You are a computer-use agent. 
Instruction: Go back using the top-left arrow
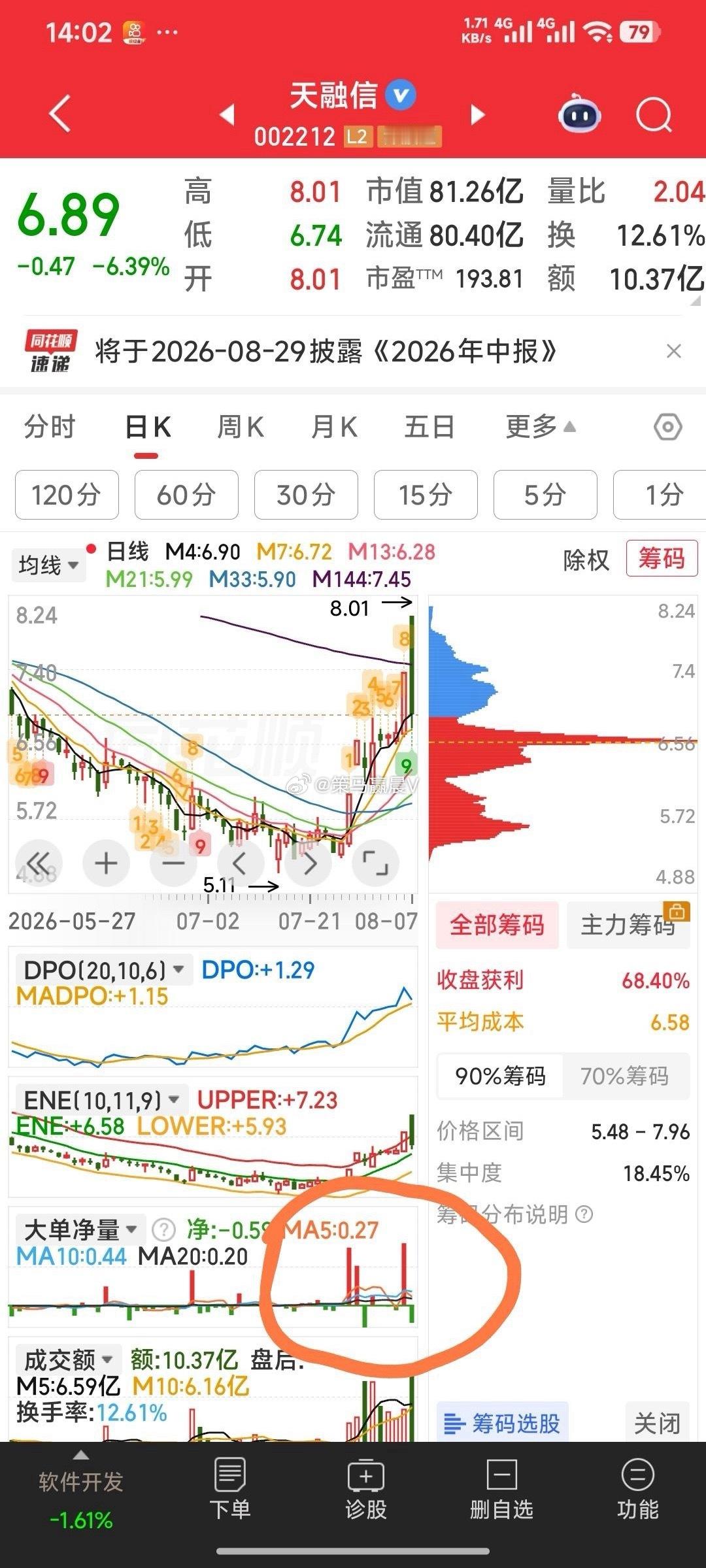pyautogui.click(x=59, y=114)
